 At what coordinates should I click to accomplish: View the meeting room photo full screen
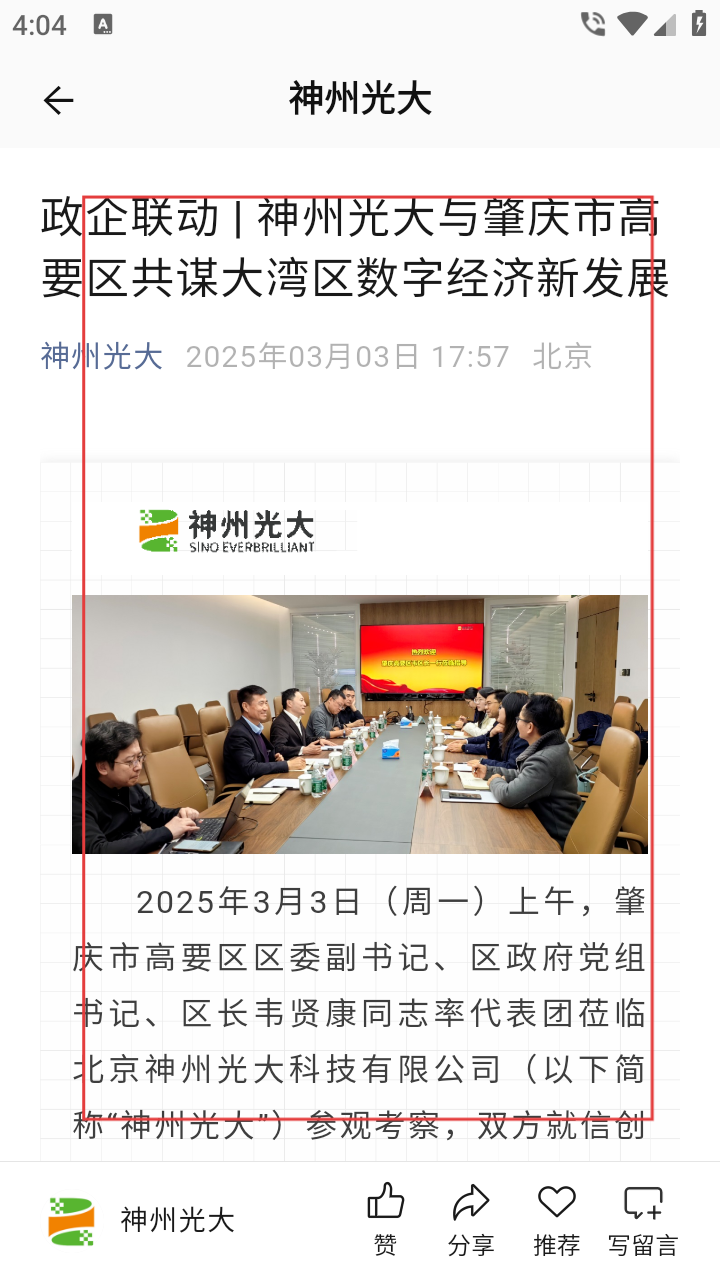[x=360, y=724]
